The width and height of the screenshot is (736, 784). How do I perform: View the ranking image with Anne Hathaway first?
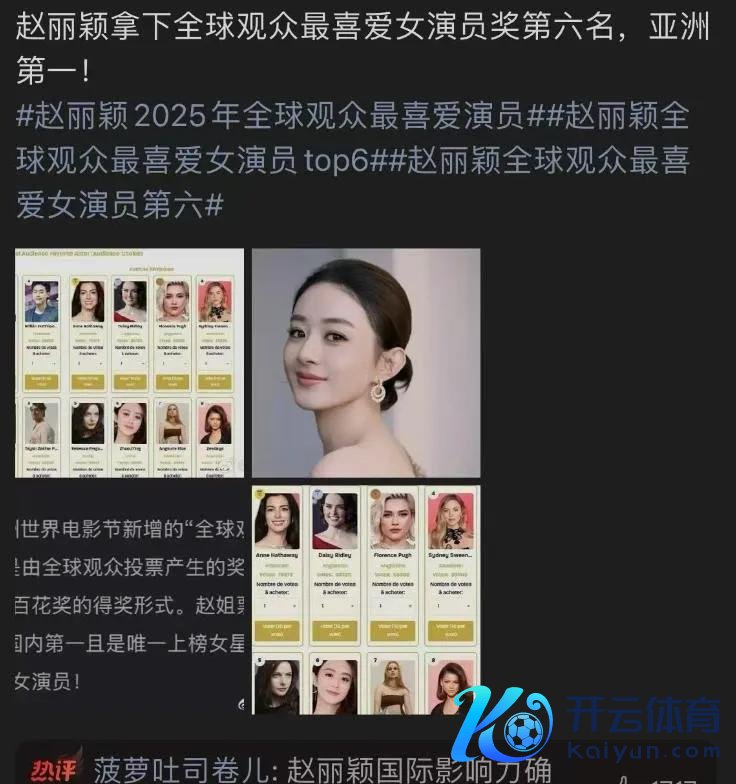pos(366,600)
